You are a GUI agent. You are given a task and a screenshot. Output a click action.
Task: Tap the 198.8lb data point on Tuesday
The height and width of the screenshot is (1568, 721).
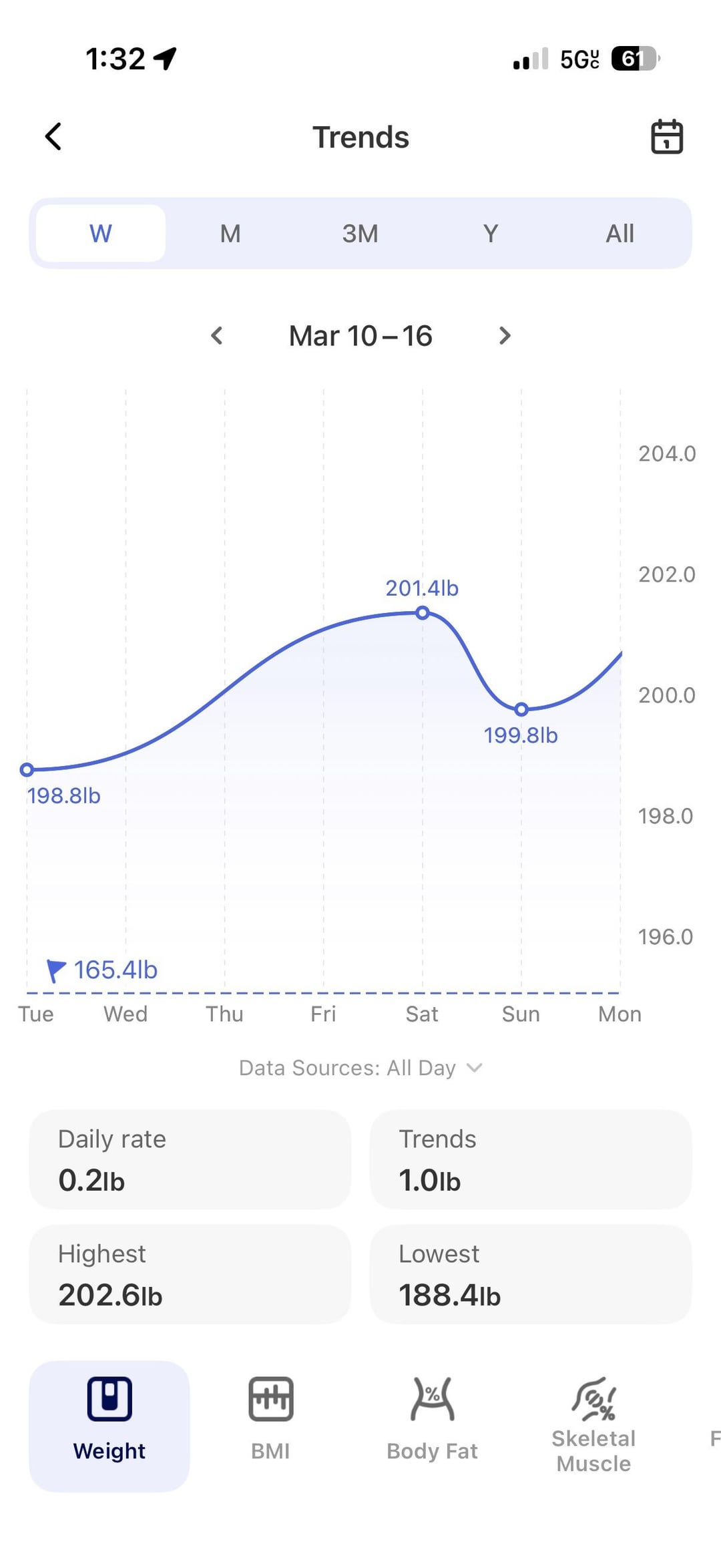pos(27,770)
